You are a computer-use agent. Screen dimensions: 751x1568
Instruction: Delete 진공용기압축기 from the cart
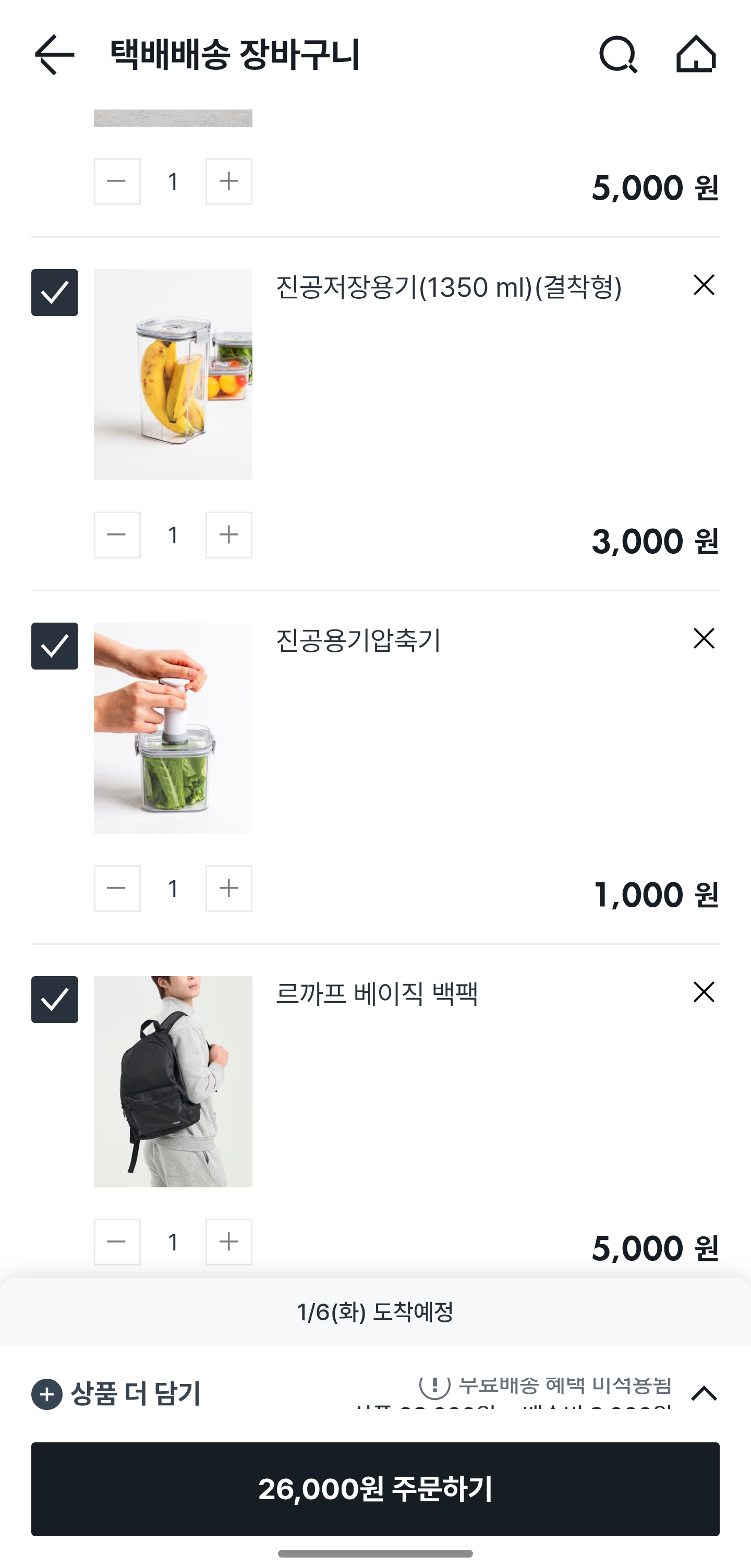click(704, 639)
